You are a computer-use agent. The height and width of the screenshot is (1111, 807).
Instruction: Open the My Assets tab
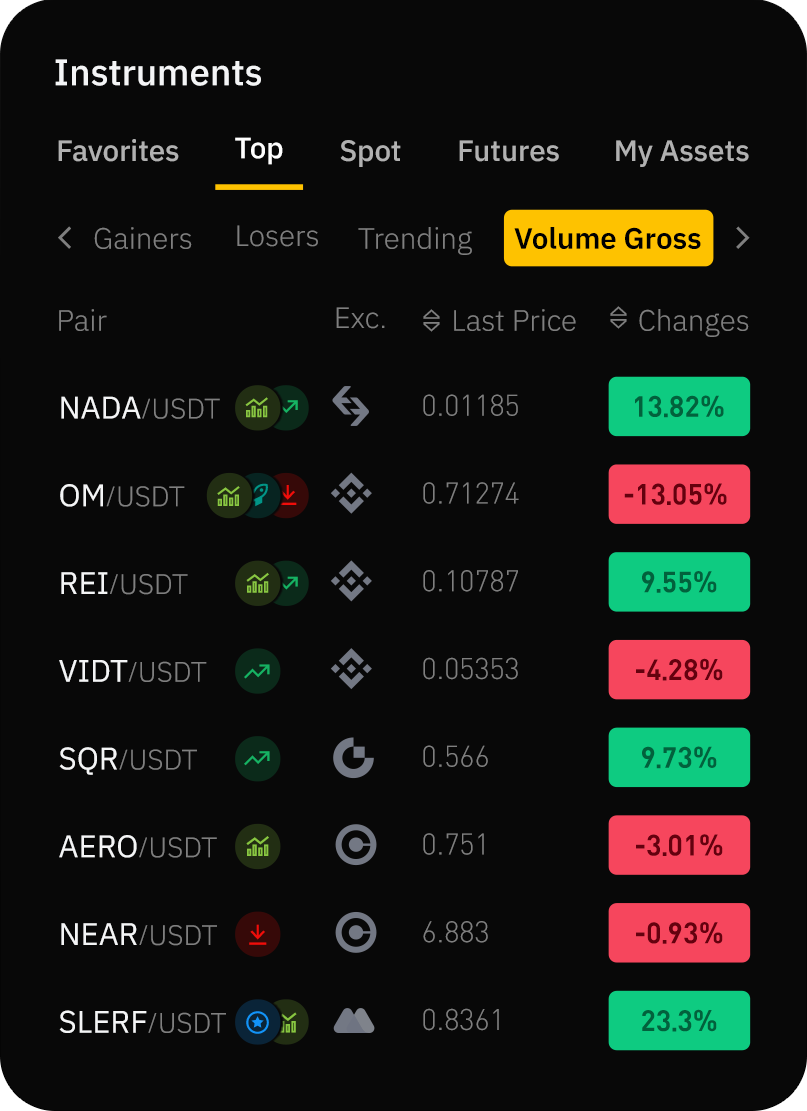[681, 151]
